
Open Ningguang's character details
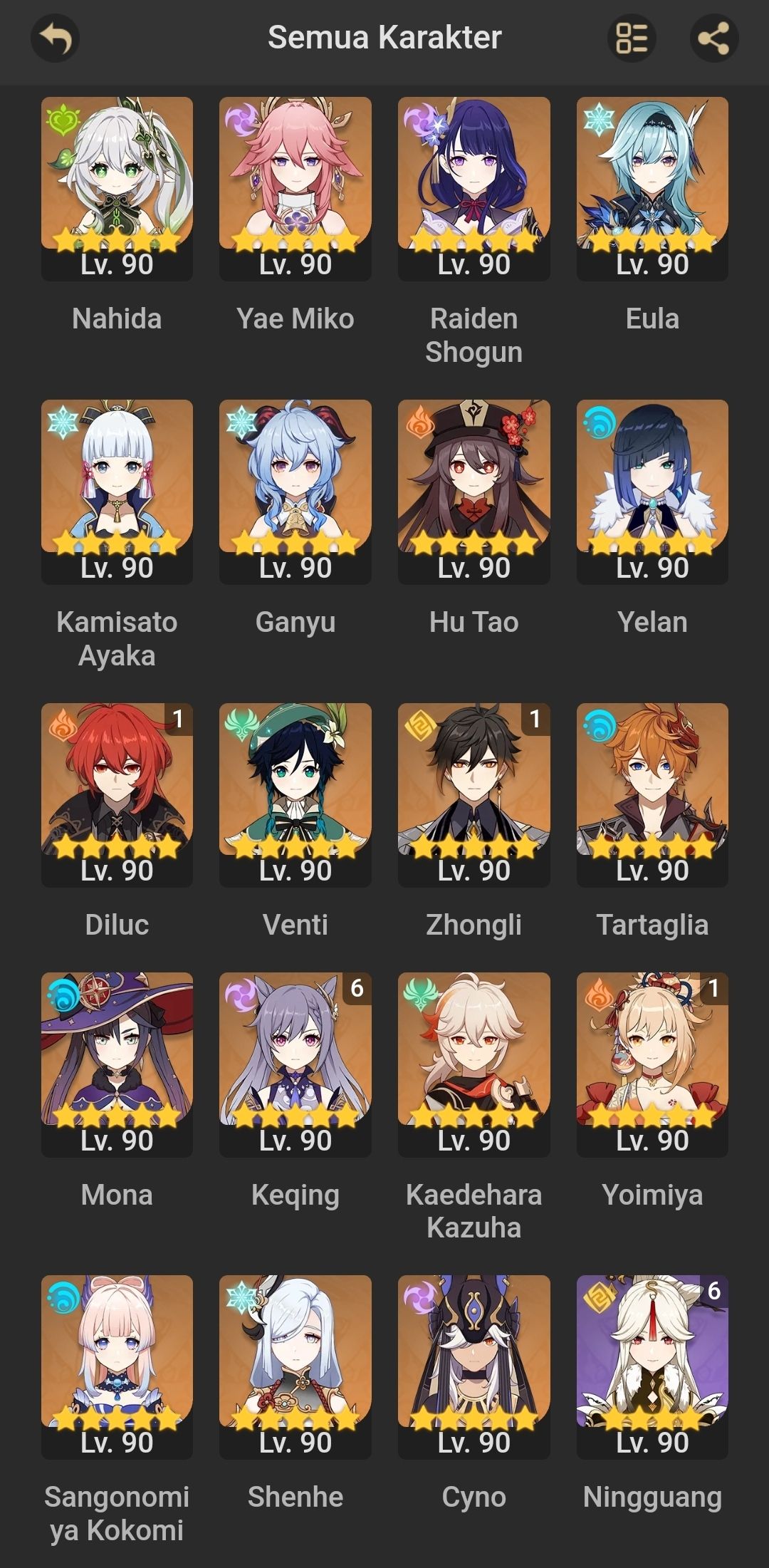tap(652, 1367)
